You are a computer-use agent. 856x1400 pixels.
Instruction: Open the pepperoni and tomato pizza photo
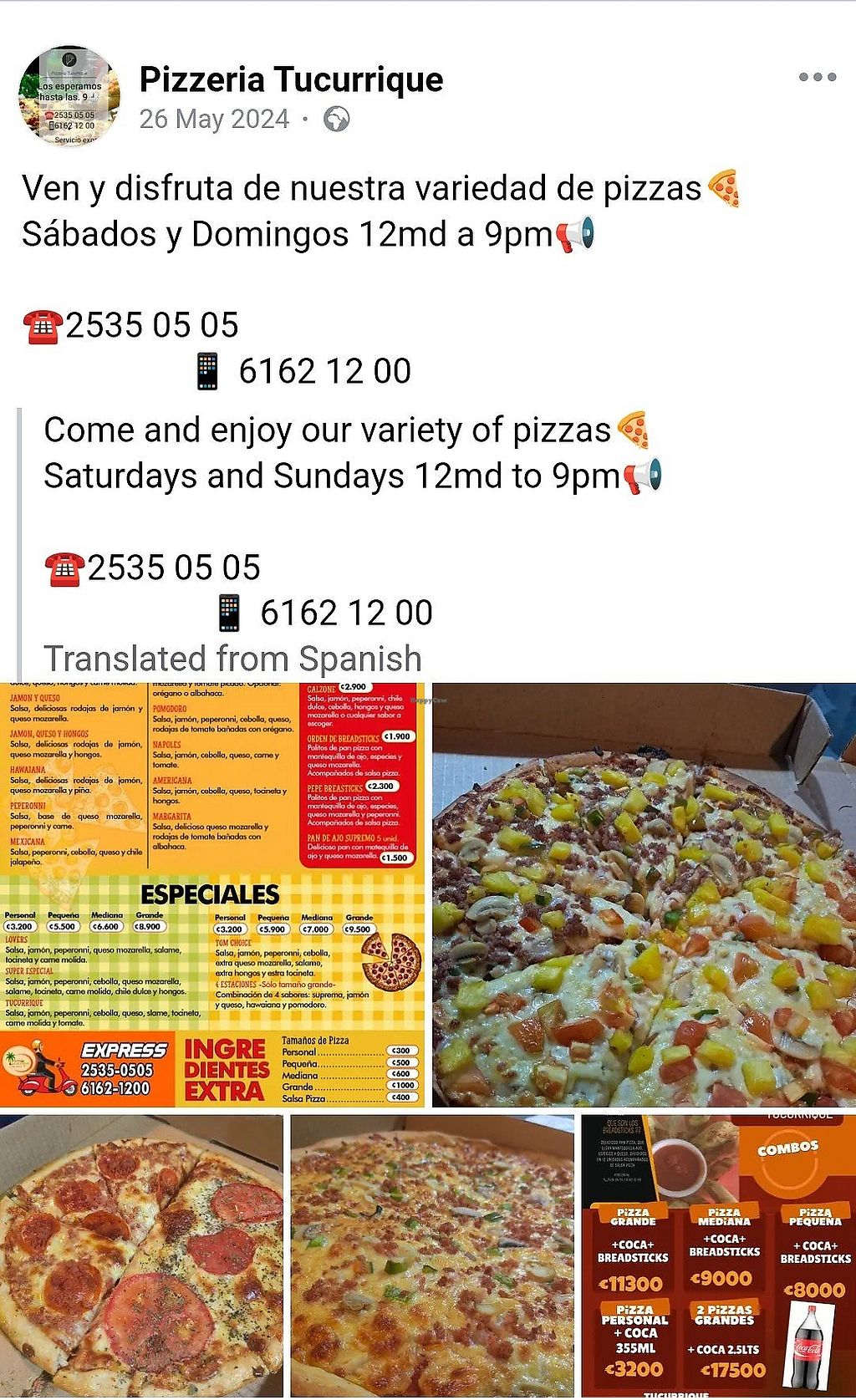pyautogui.click(x=141, y=1257)
